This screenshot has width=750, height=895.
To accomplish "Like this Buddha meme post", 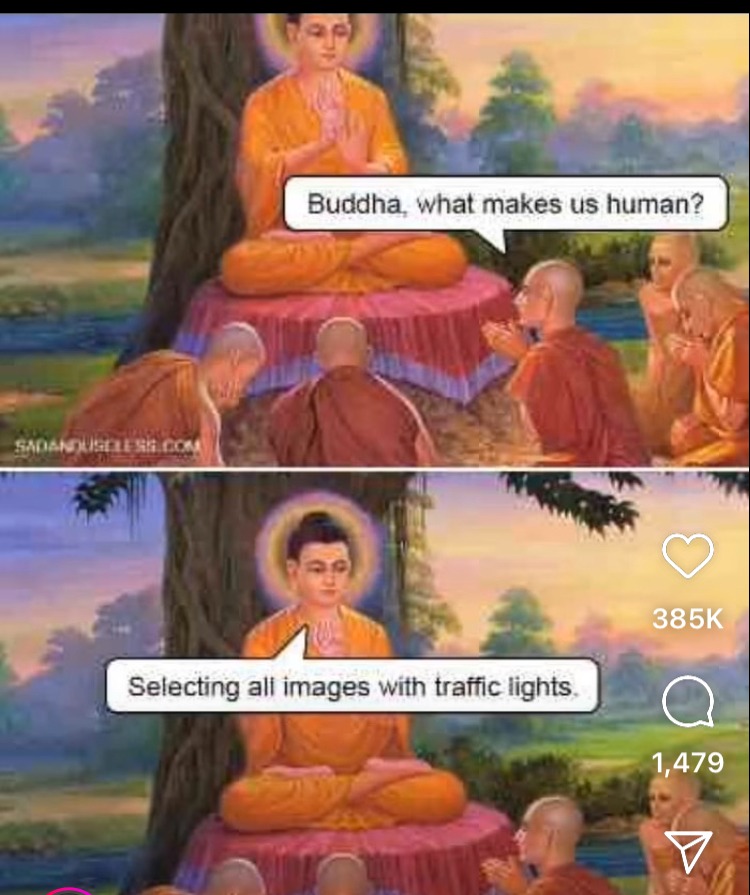I will (x=688, y=555).
